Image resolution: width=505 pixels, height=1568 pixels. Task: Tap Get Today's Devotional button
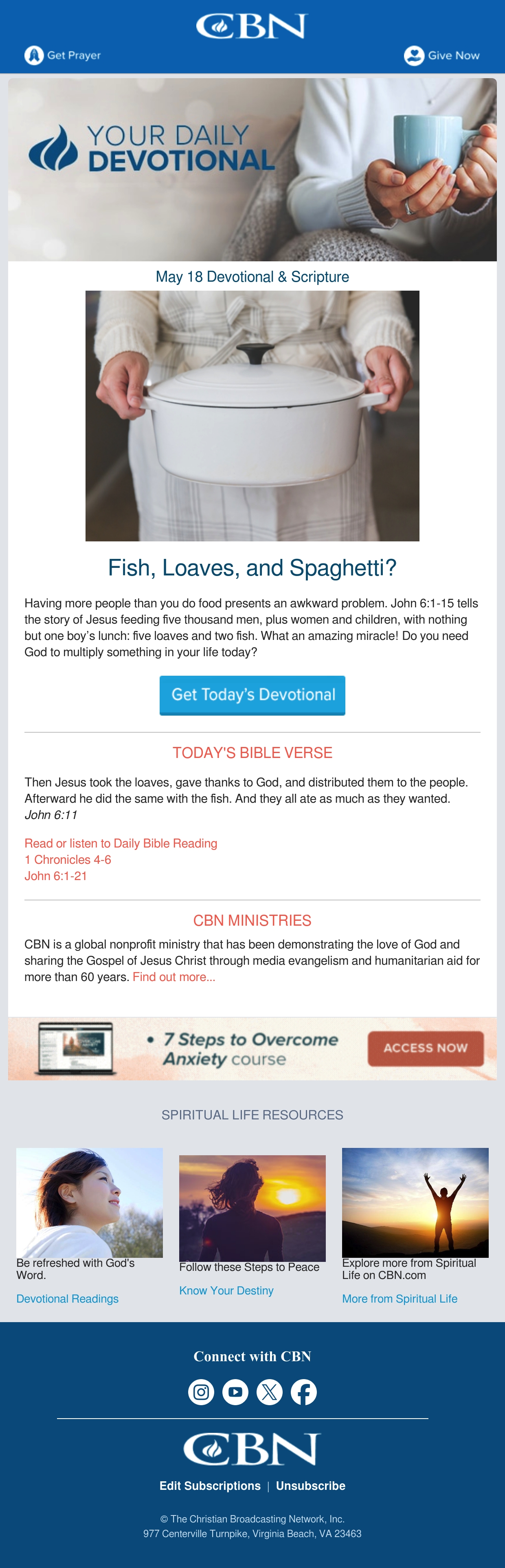click(252, 695)
